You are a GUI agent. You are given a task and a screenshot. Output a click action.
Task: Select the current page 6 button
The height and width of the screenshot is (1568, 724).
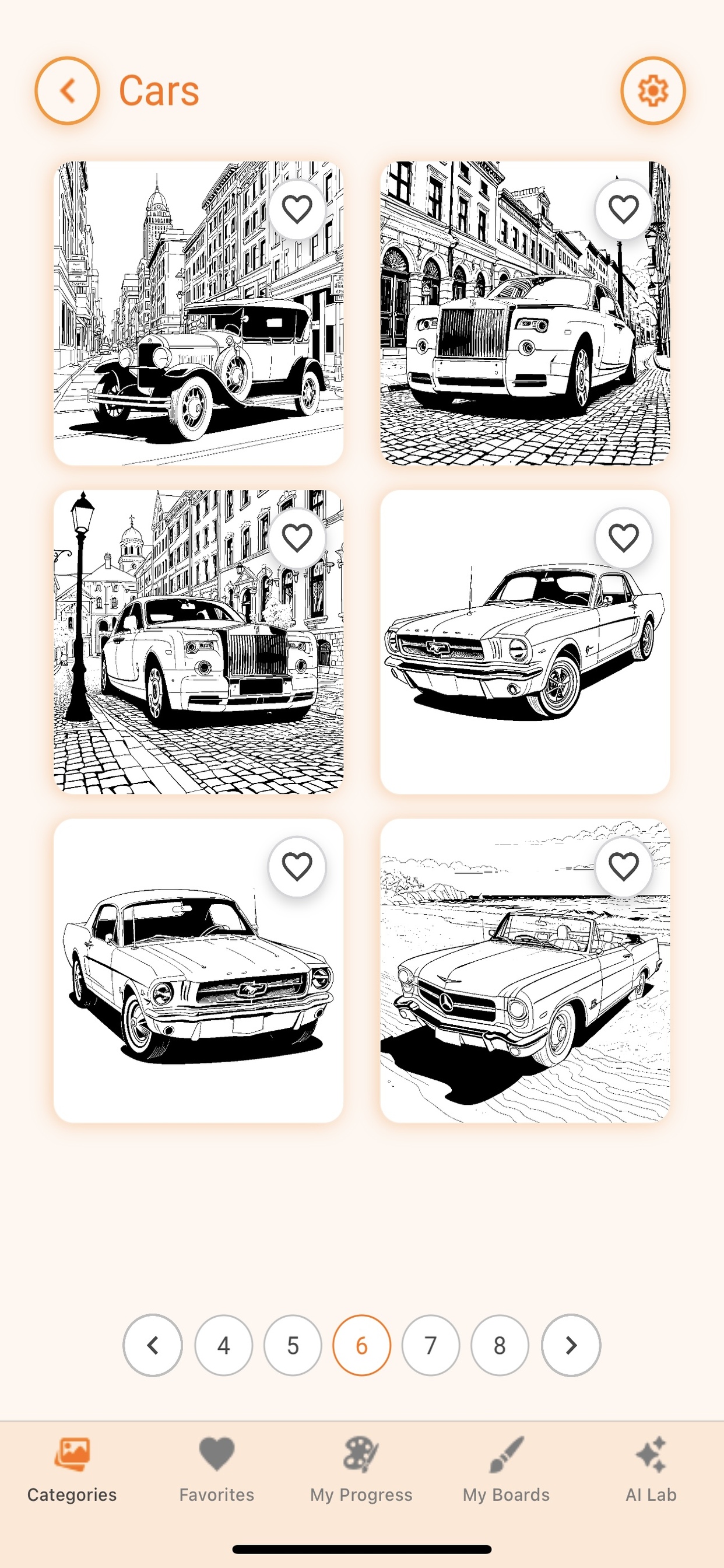(x=361, y=1345)
